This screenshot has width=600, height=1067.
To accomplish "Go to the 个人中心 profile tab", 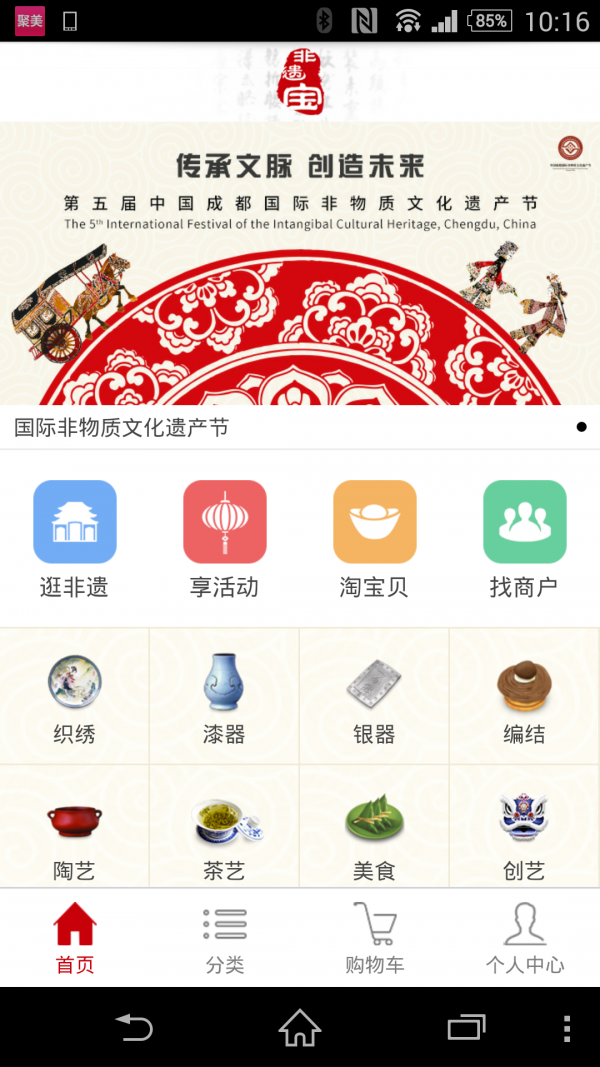I will click(525, 938).
